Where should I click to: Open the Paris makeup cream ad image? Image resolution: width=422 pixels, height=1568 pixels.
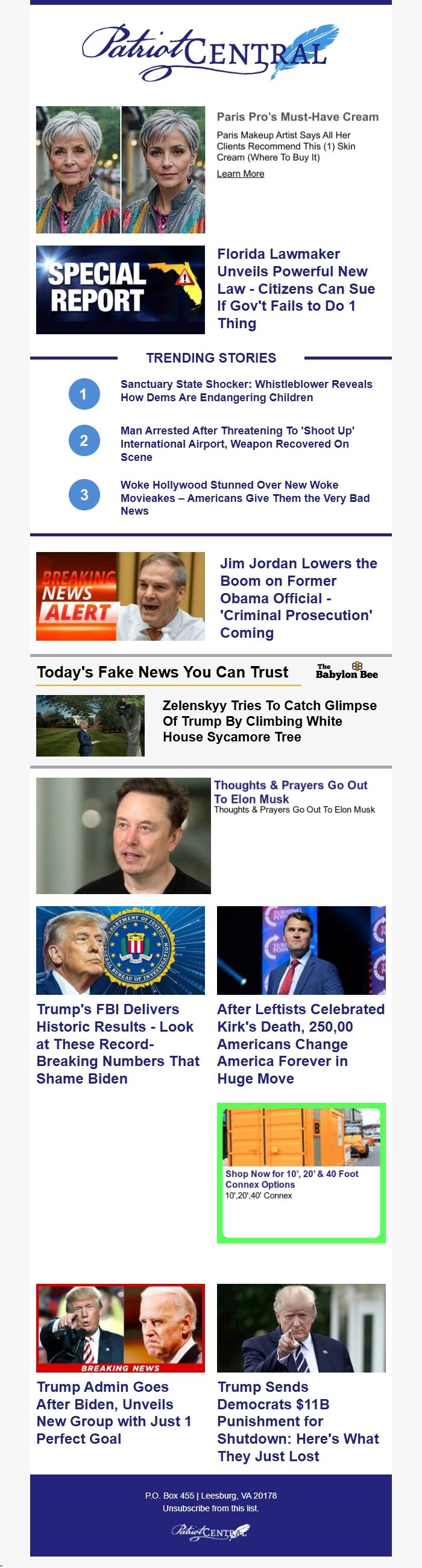[x=121, y=170]
